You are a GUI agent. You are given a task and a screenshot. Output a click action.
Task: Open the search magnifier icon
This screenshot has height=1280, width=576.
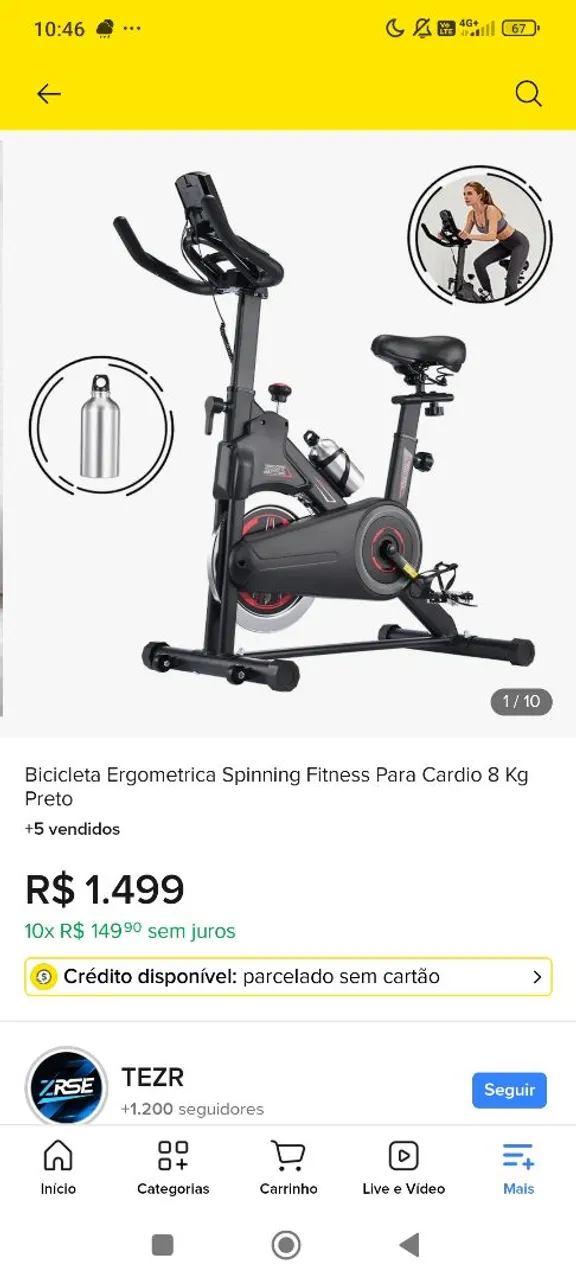[528, 94]
